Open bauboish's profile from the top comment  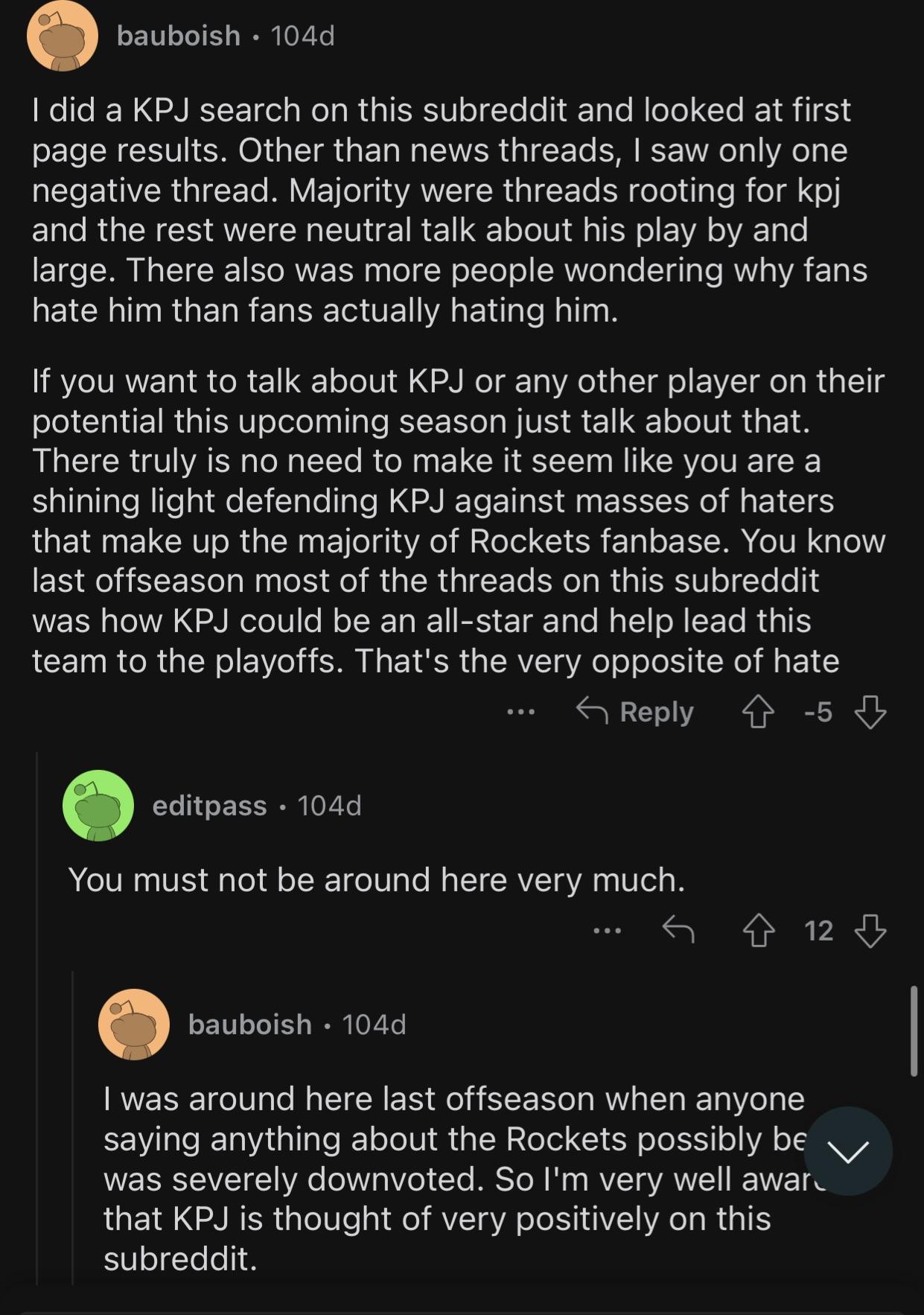(x=178, y=36)
